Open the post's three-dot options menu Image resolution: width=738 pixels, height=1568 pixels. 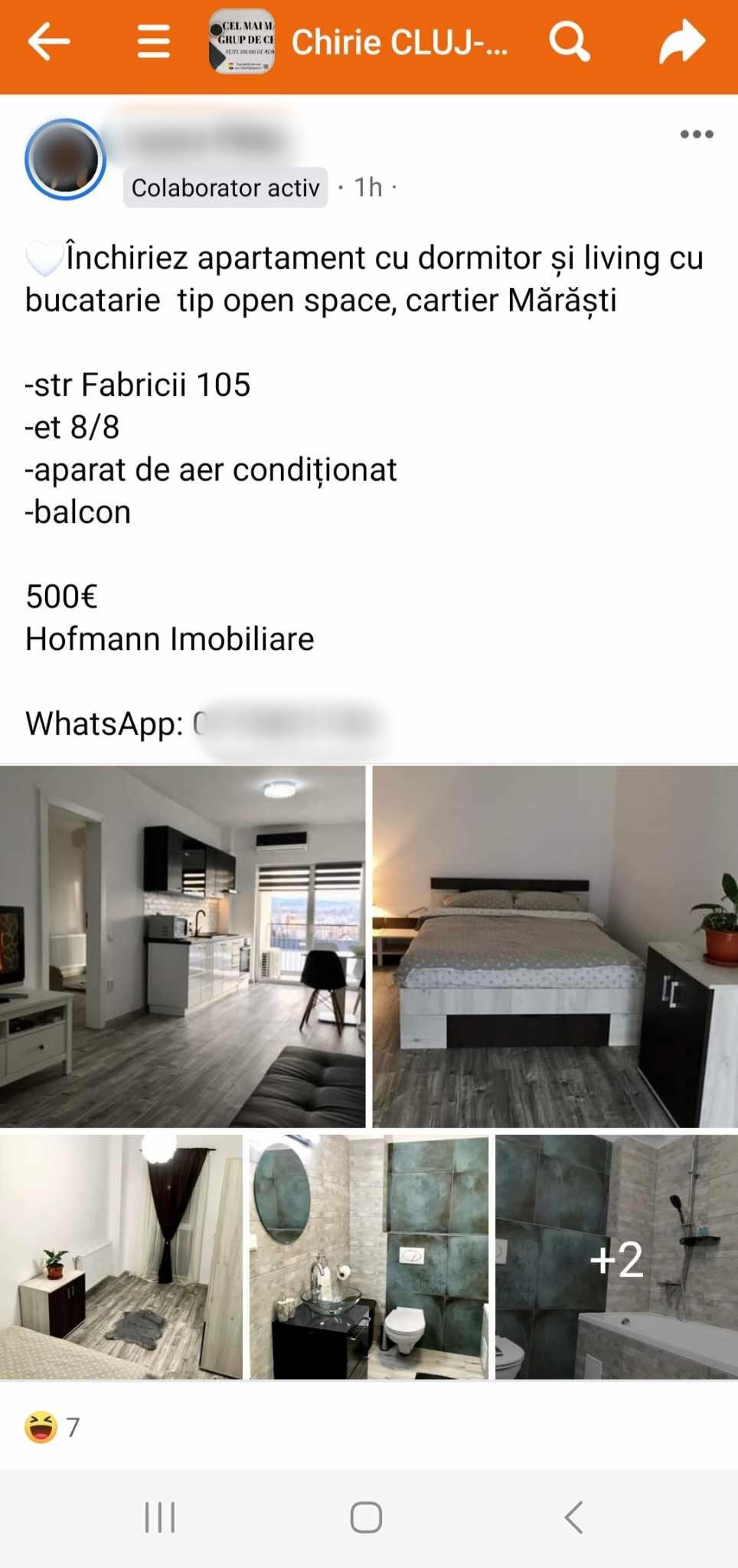[697, 135]
